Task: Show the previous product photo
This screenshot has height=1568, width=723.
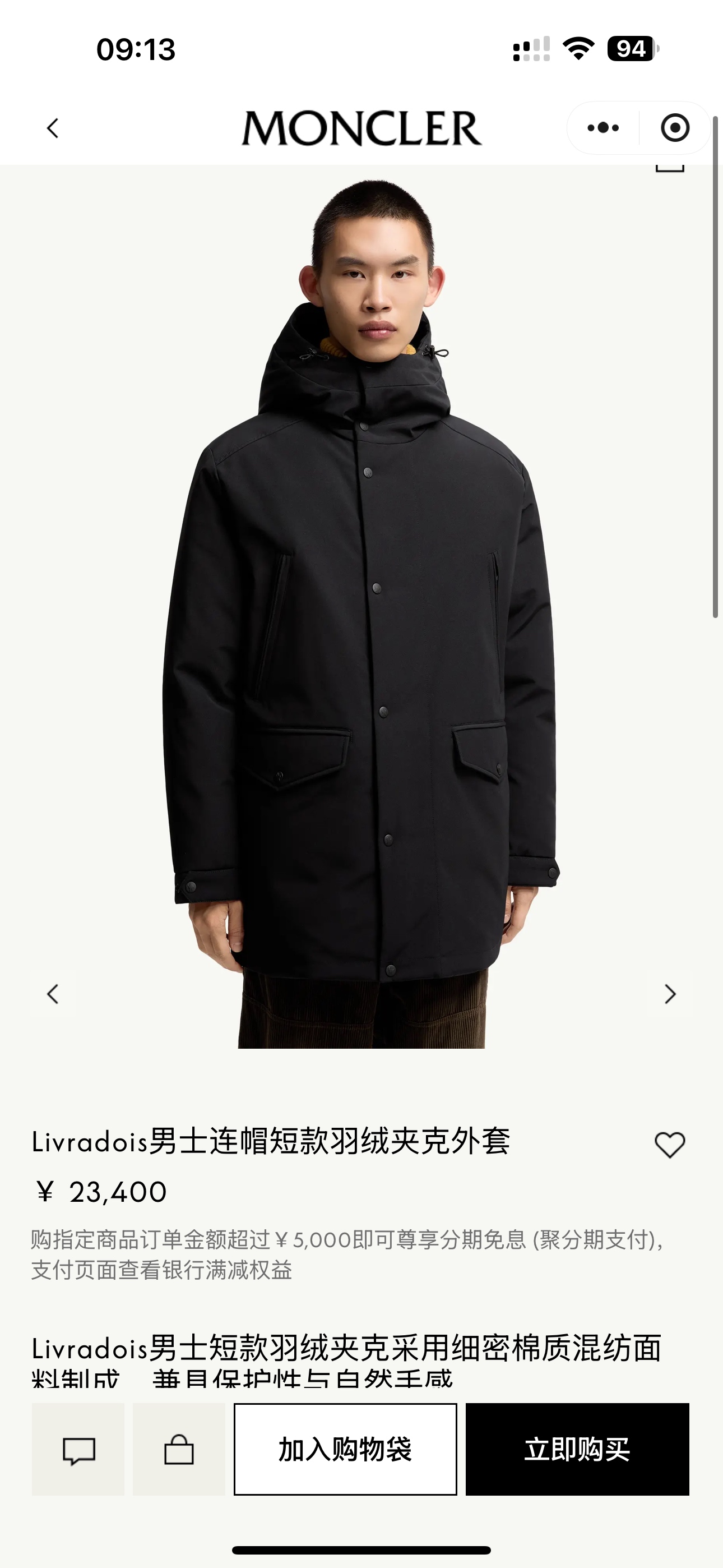Action: (x=53, y=994)
